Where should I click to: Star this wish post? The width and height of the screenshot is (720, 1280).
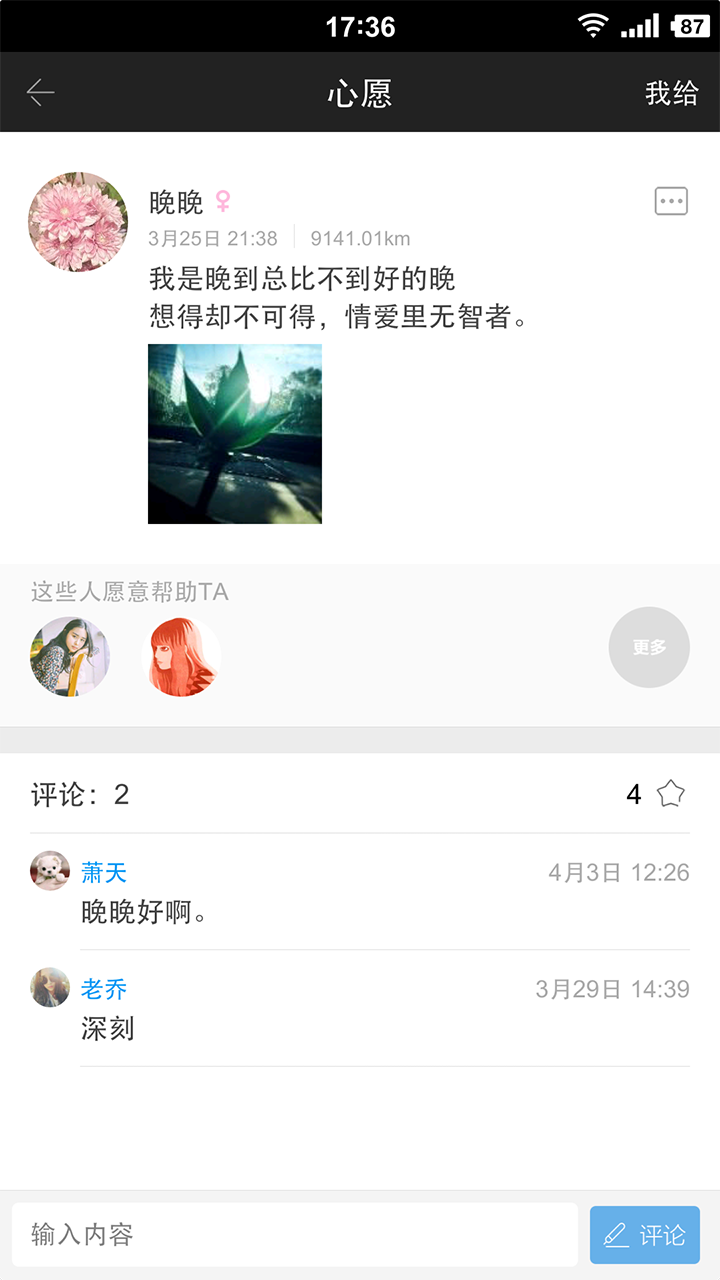671,795
